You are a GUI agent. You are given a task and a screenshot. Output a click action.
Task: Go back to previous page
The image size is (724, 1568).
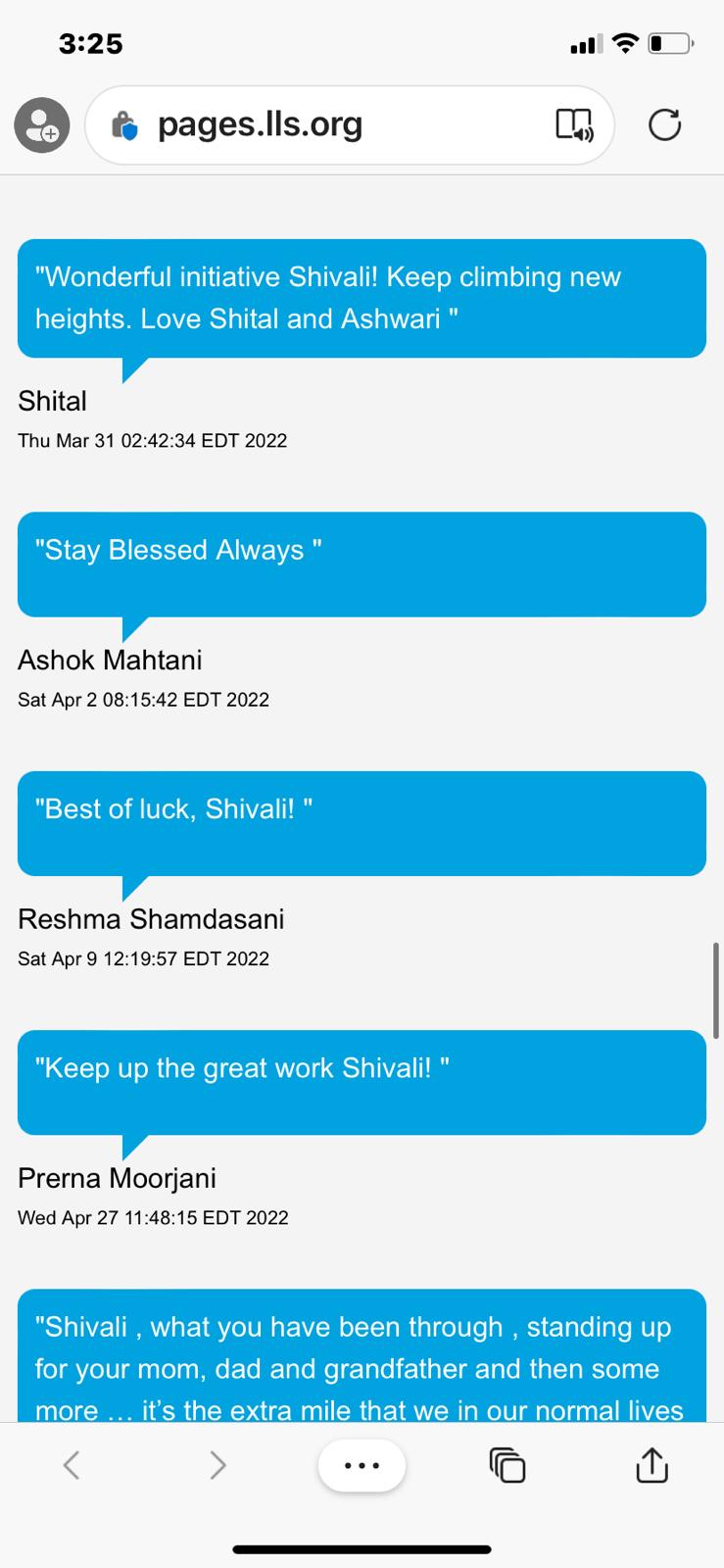pos(71,1465)
